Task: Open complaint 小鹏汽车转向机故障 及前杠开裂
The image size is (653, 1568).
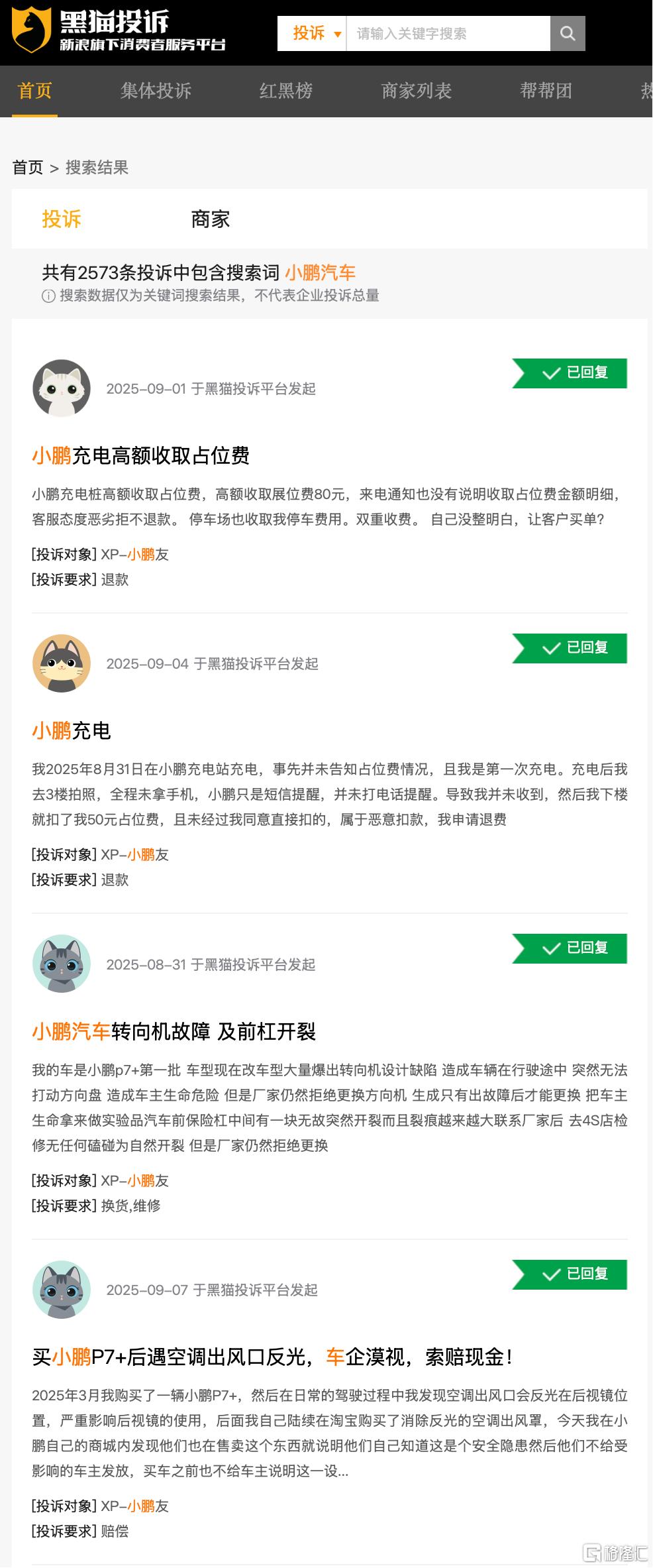Action: coord(174,1031)
